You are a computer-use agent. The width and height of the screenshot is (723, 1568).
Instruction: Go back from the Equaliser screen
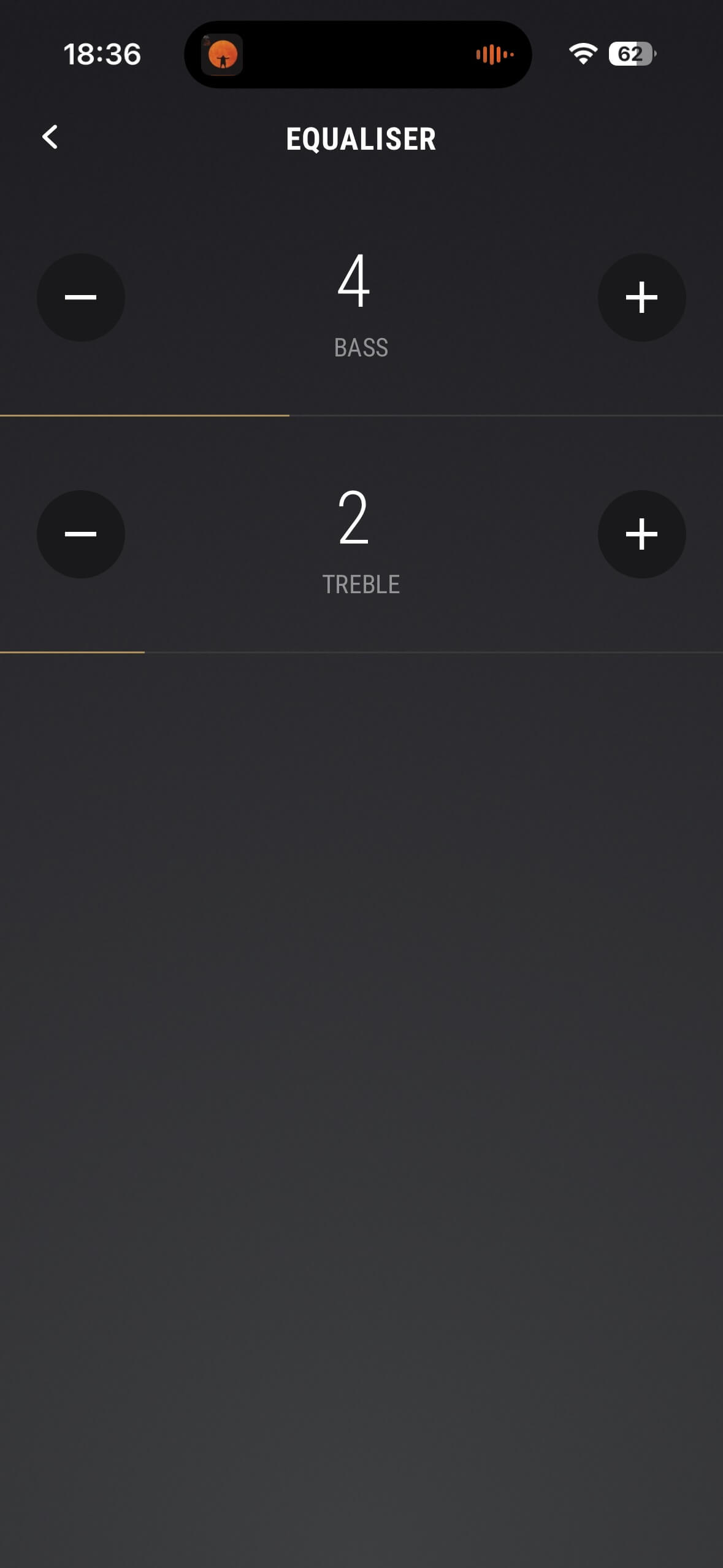point(50,137)
